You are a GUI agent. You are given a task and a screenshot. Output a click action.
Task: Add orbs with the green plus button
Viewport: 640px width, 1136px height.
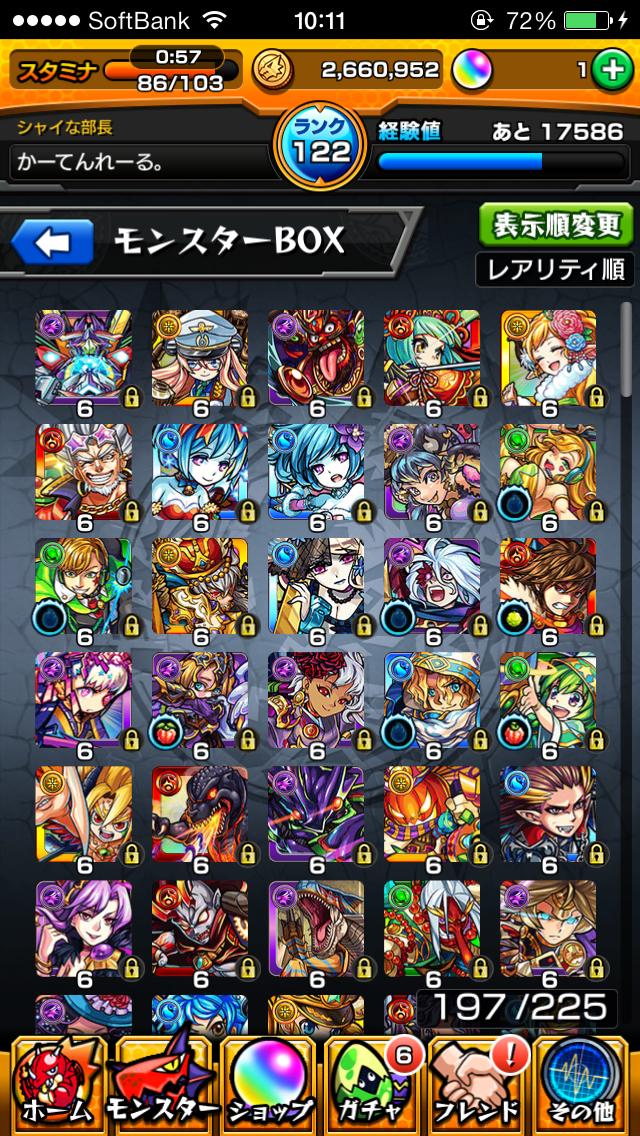point(609,70)
